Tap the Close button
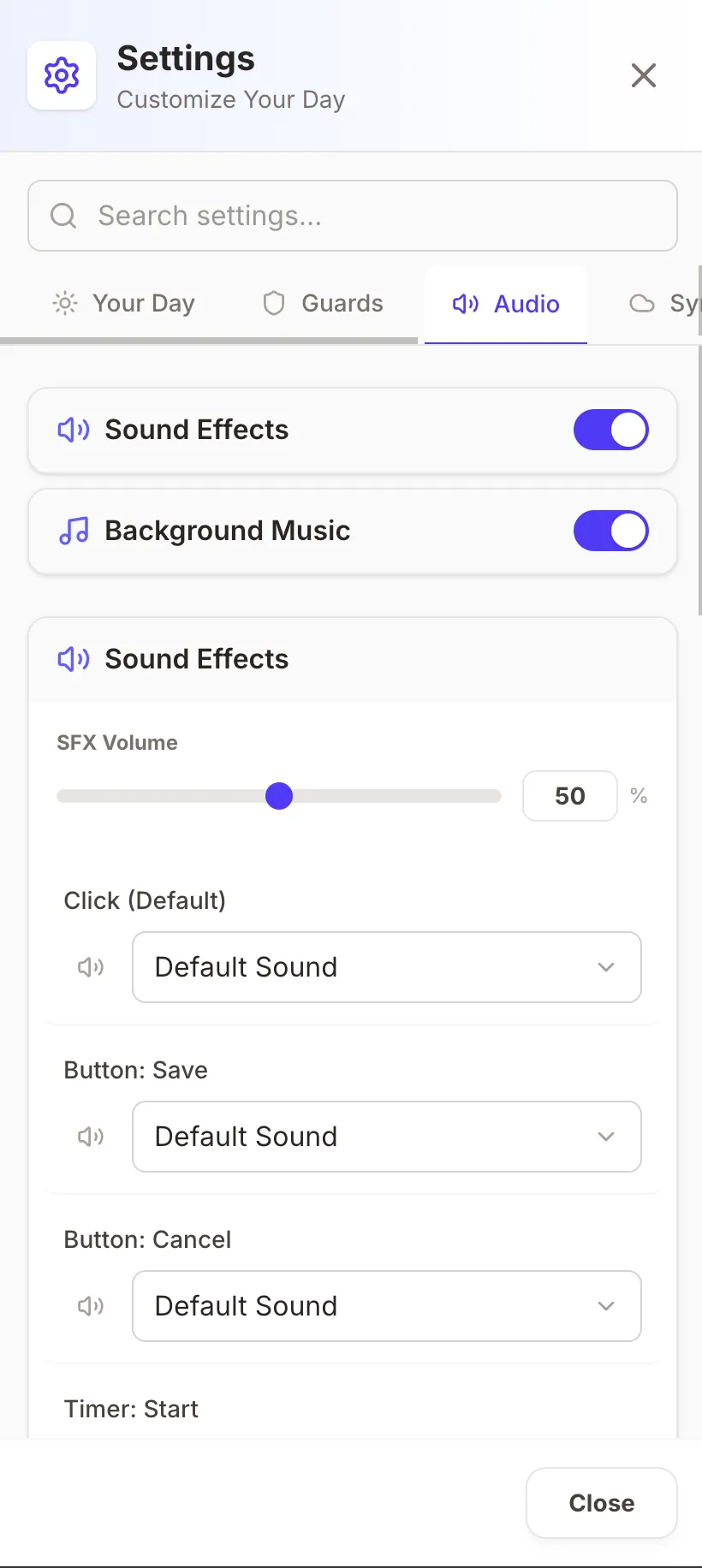The width and height of the screenshot is (702, 1568). (x=601, y=1503)
